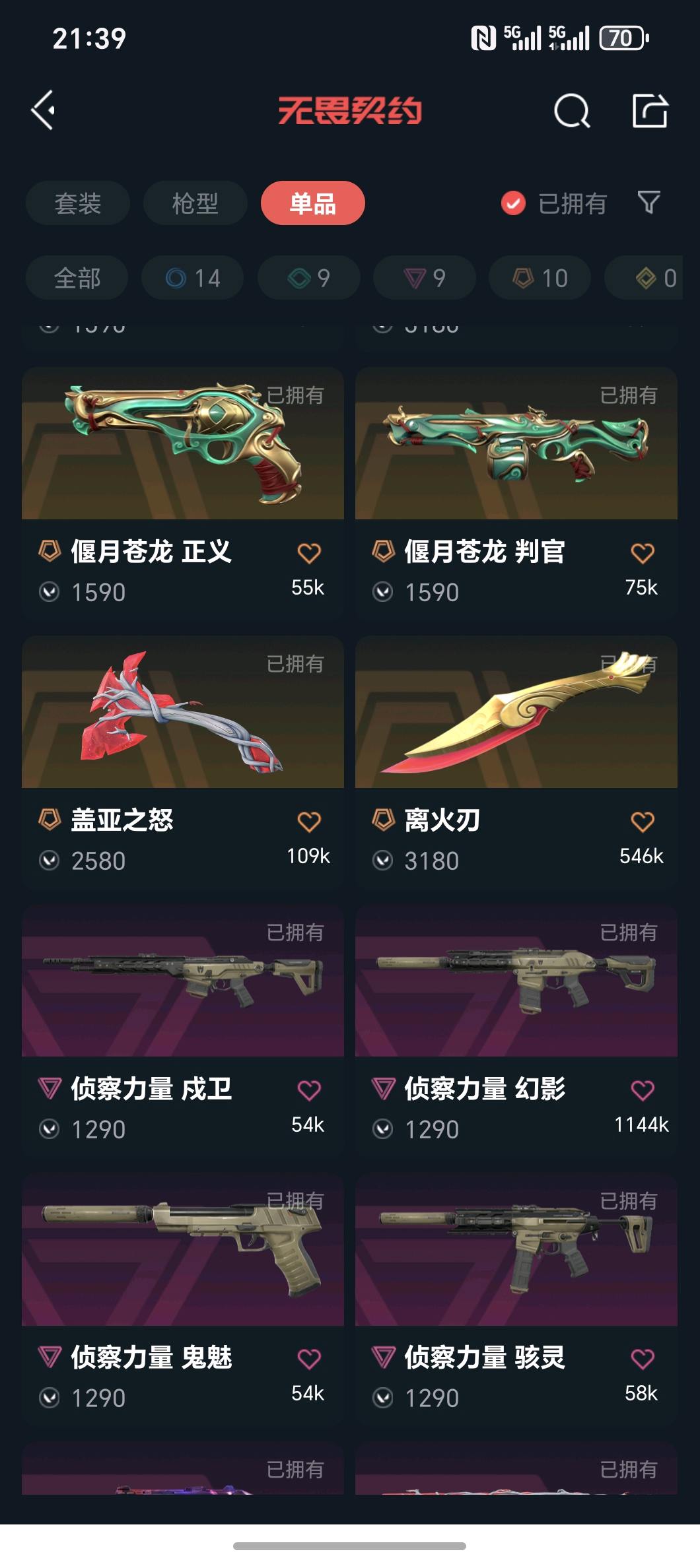Open the filter funnel icon
Viewport: 700px width, 1568px height.
pos(648,203)
